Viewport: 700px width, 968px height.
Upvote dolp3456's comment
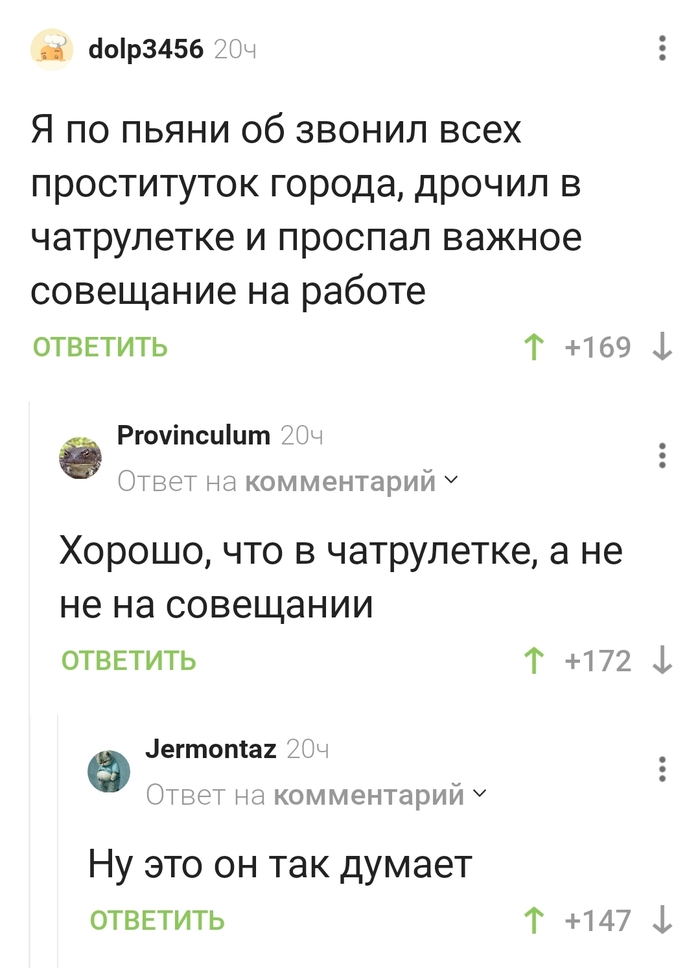point(534,348)
